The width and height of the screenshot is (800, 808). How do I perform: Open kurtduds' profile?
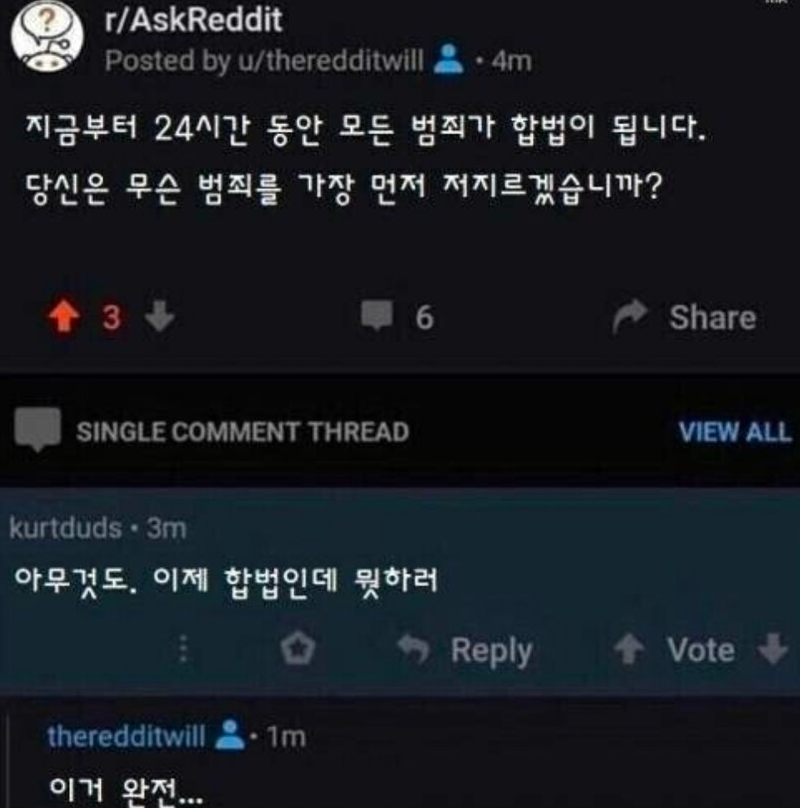(65, 528)
